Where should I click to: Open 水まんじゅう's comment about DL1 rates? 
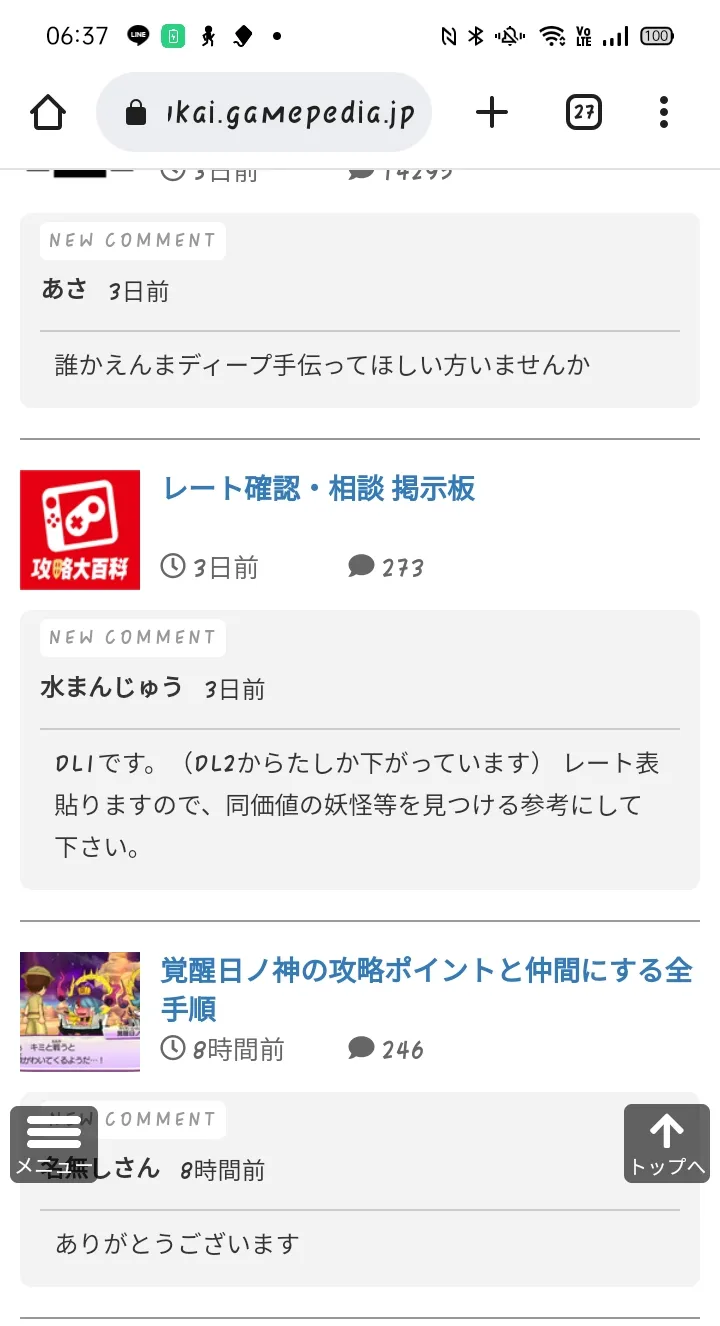tap(360, 750)
